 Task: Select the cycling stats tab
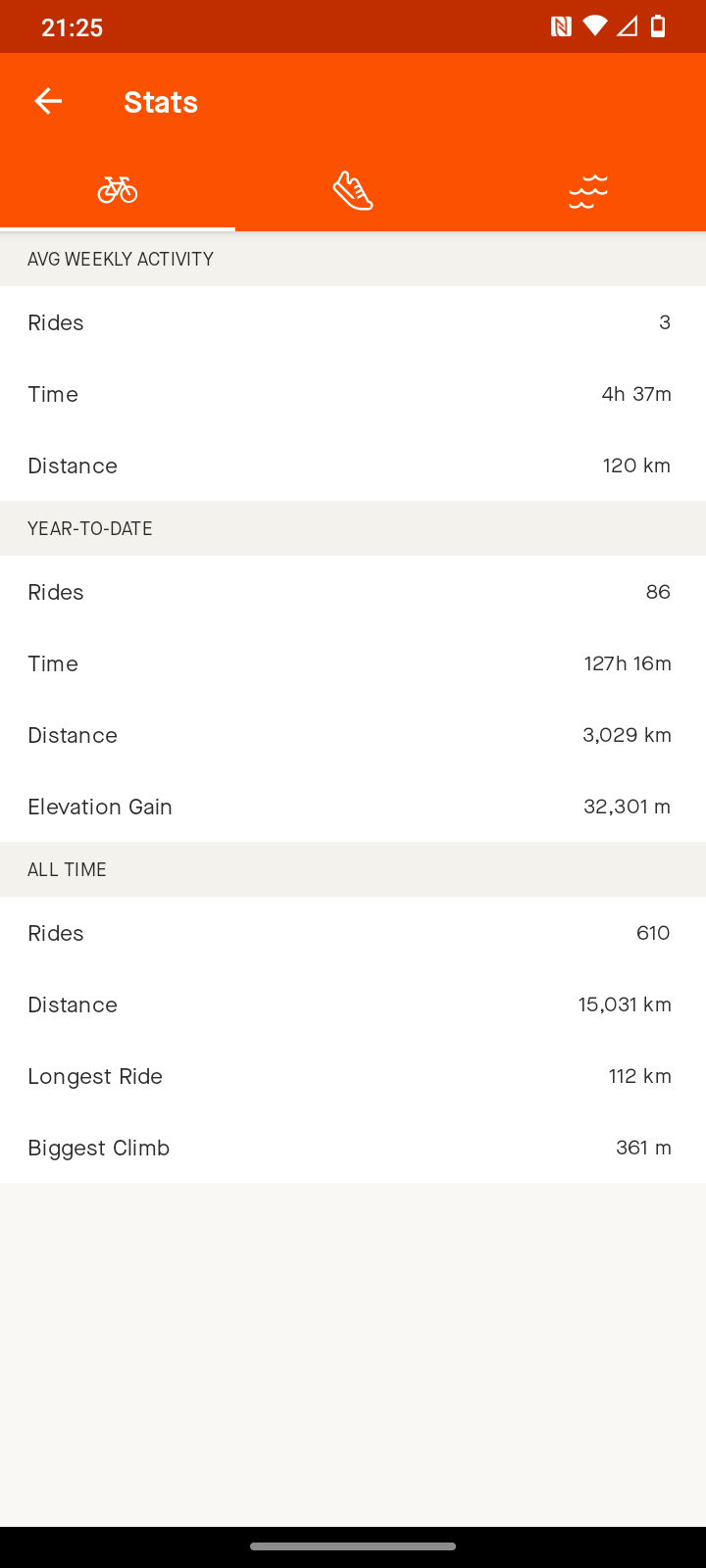(118, 190)
